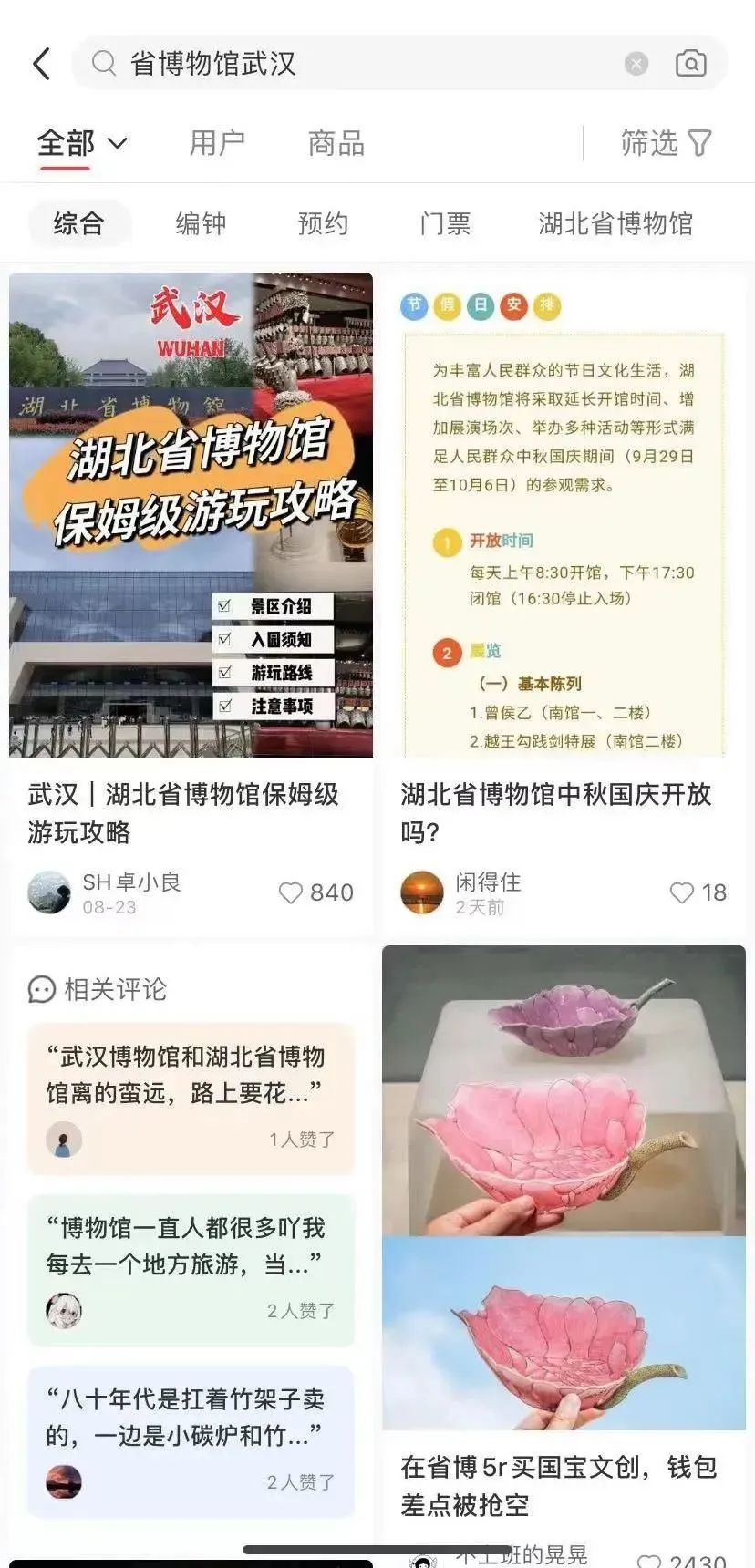Like the post by 闲得住

point(682,893)
